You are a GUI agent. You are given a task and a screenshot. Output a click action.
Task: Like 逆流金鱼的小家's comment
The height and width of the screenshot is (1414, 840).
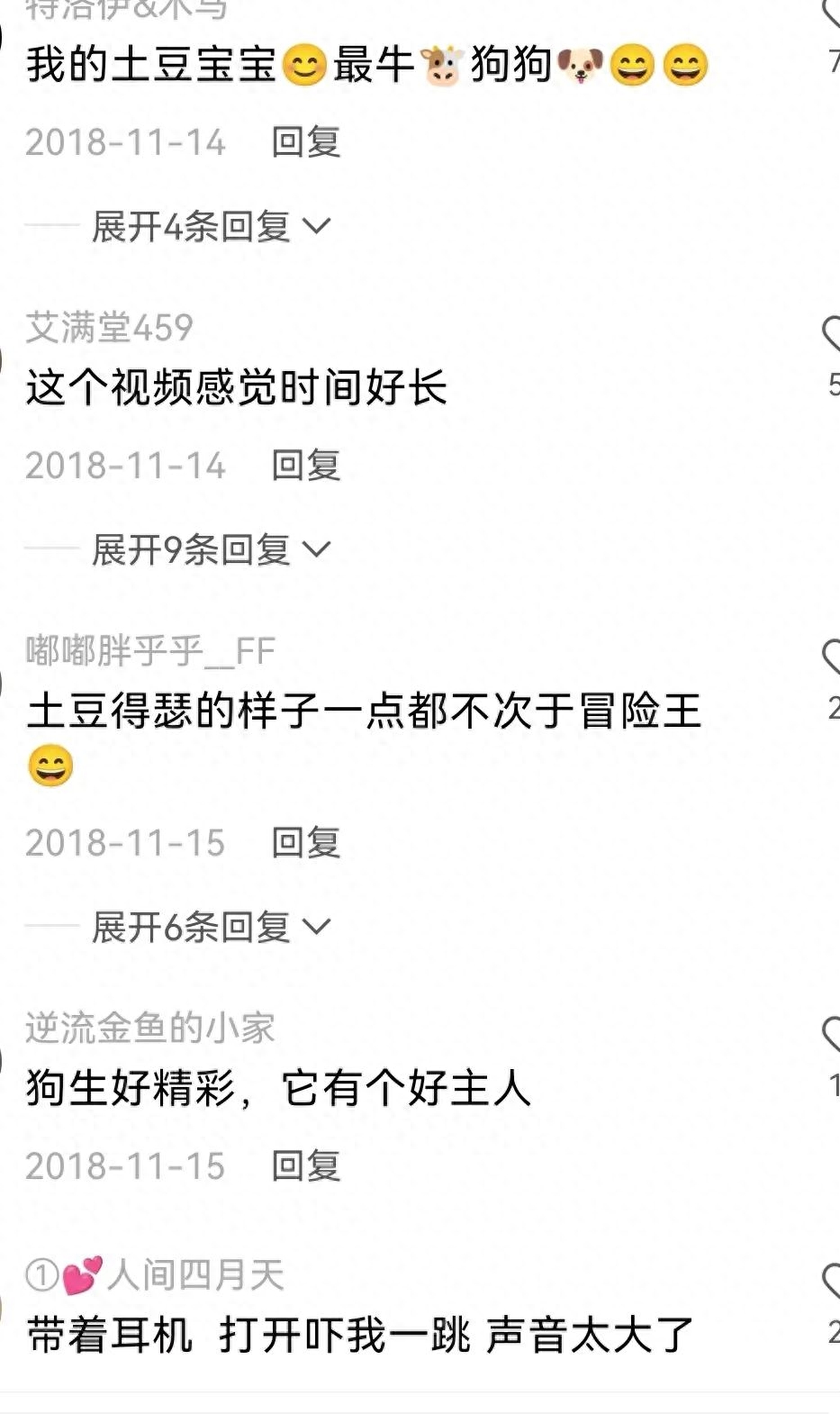pos(831,1035)
